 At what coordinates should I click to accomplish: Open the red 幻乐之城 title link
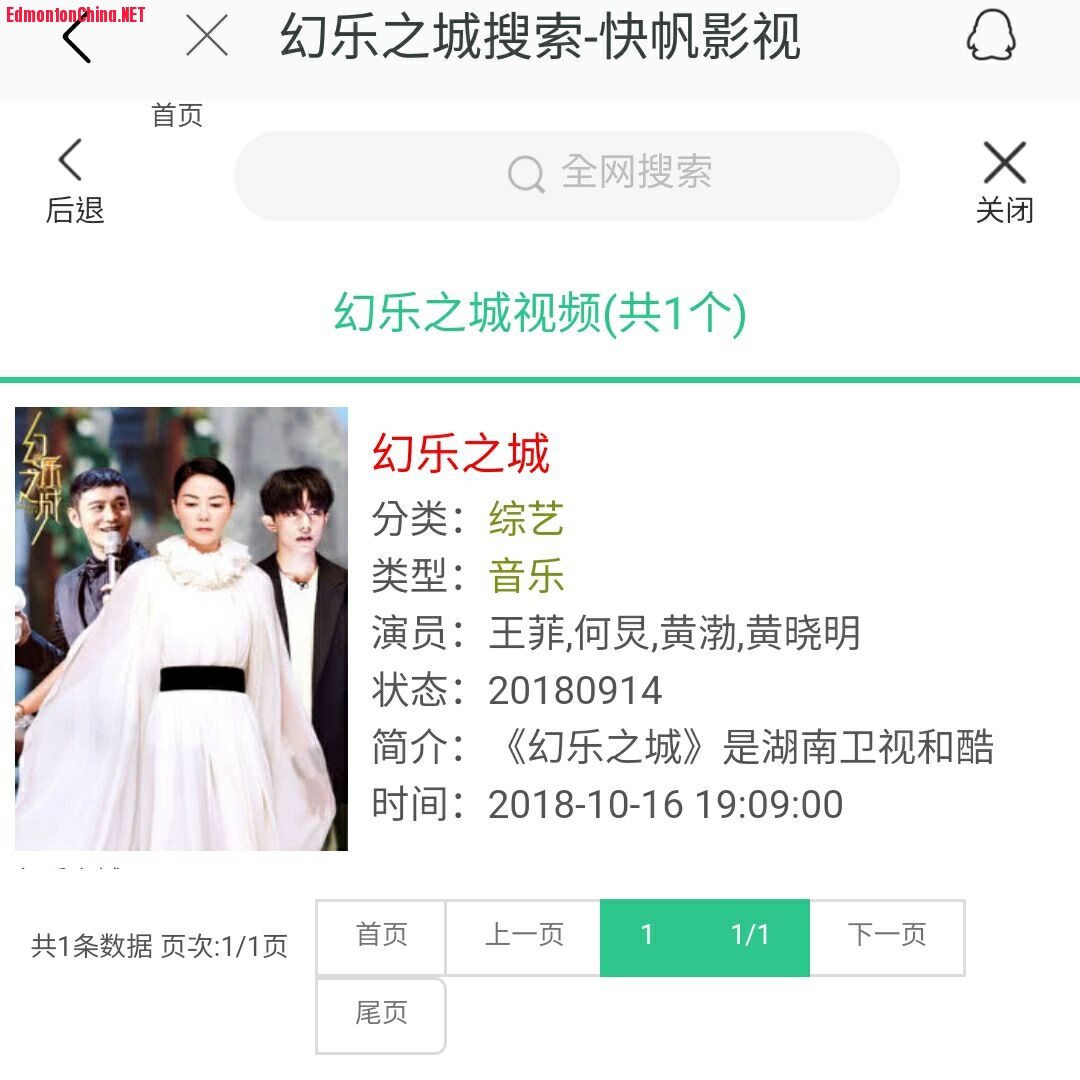(x=461, y=453)
